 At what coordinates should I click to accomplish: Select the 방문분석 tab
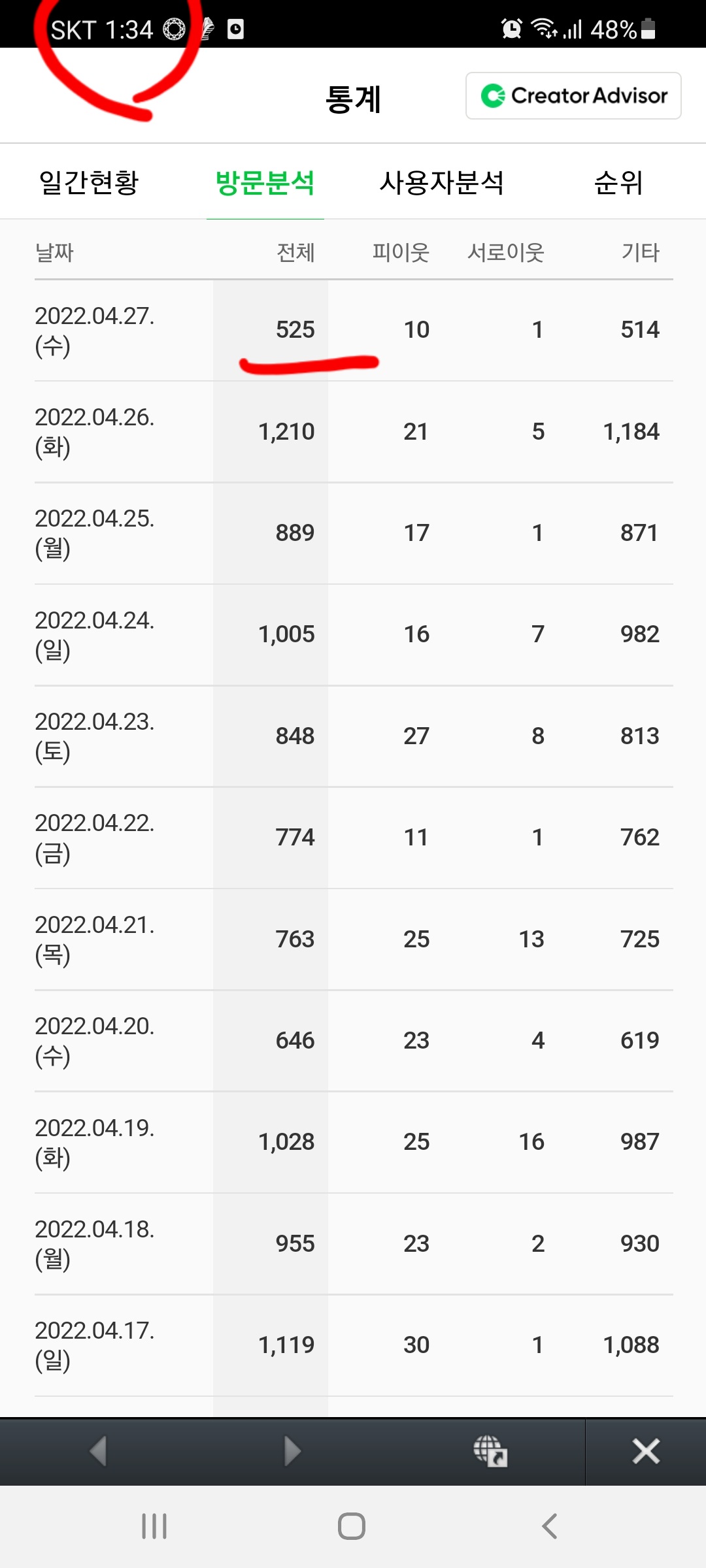point(265,182)
